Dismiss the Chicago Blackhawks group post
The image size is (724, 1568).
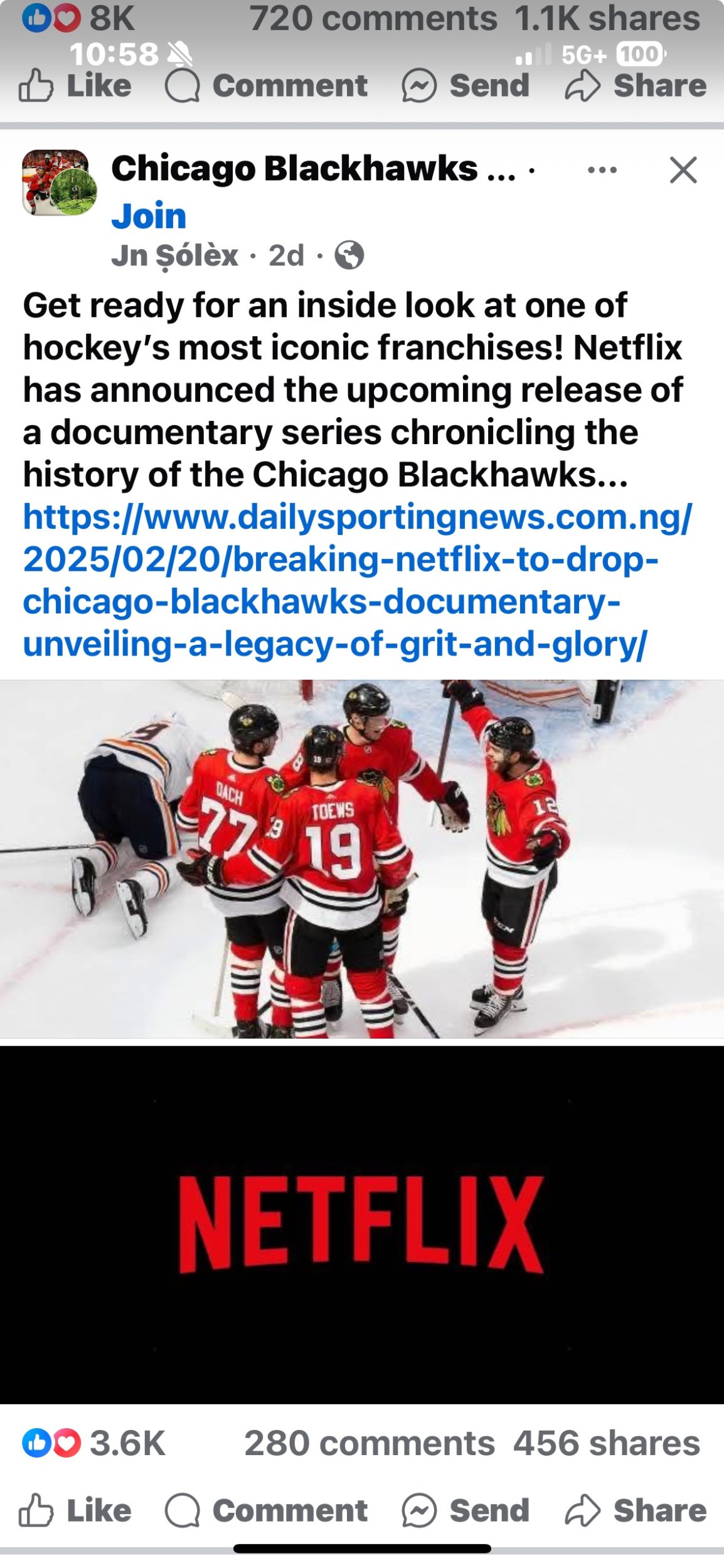pyautogui.click(x=683, y=170)
